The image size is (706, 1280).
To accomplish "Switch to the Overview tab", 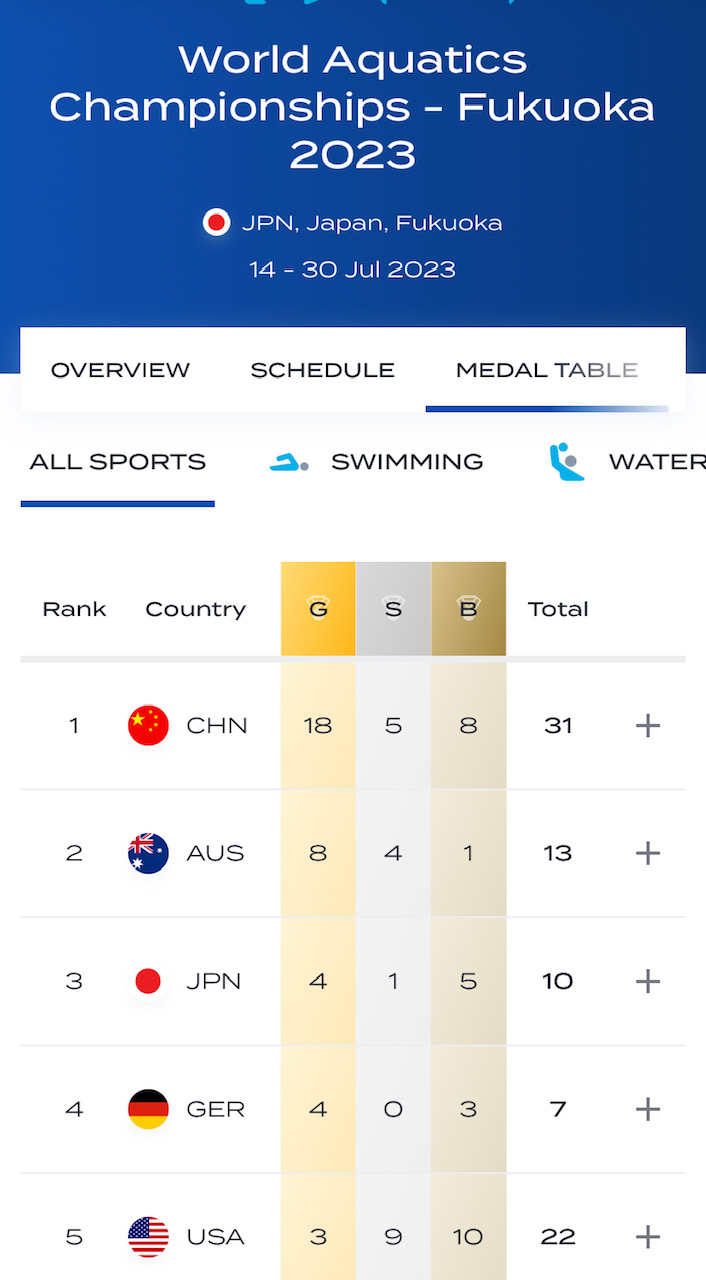I will pyautogui.click(x=120, y=370).
